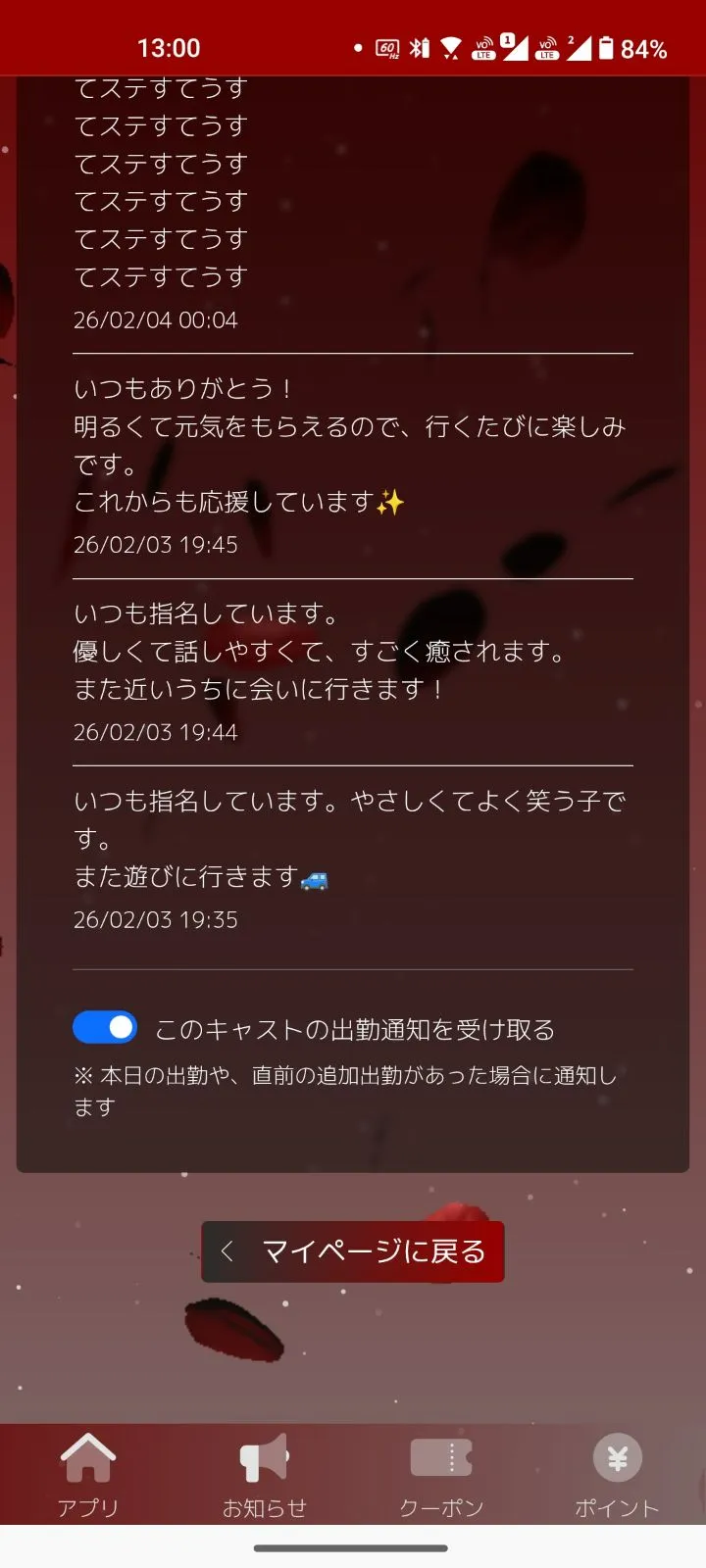Select the ポイント points tab
This screenshot has width=706, height=1568.
[x=617, y=1474]
